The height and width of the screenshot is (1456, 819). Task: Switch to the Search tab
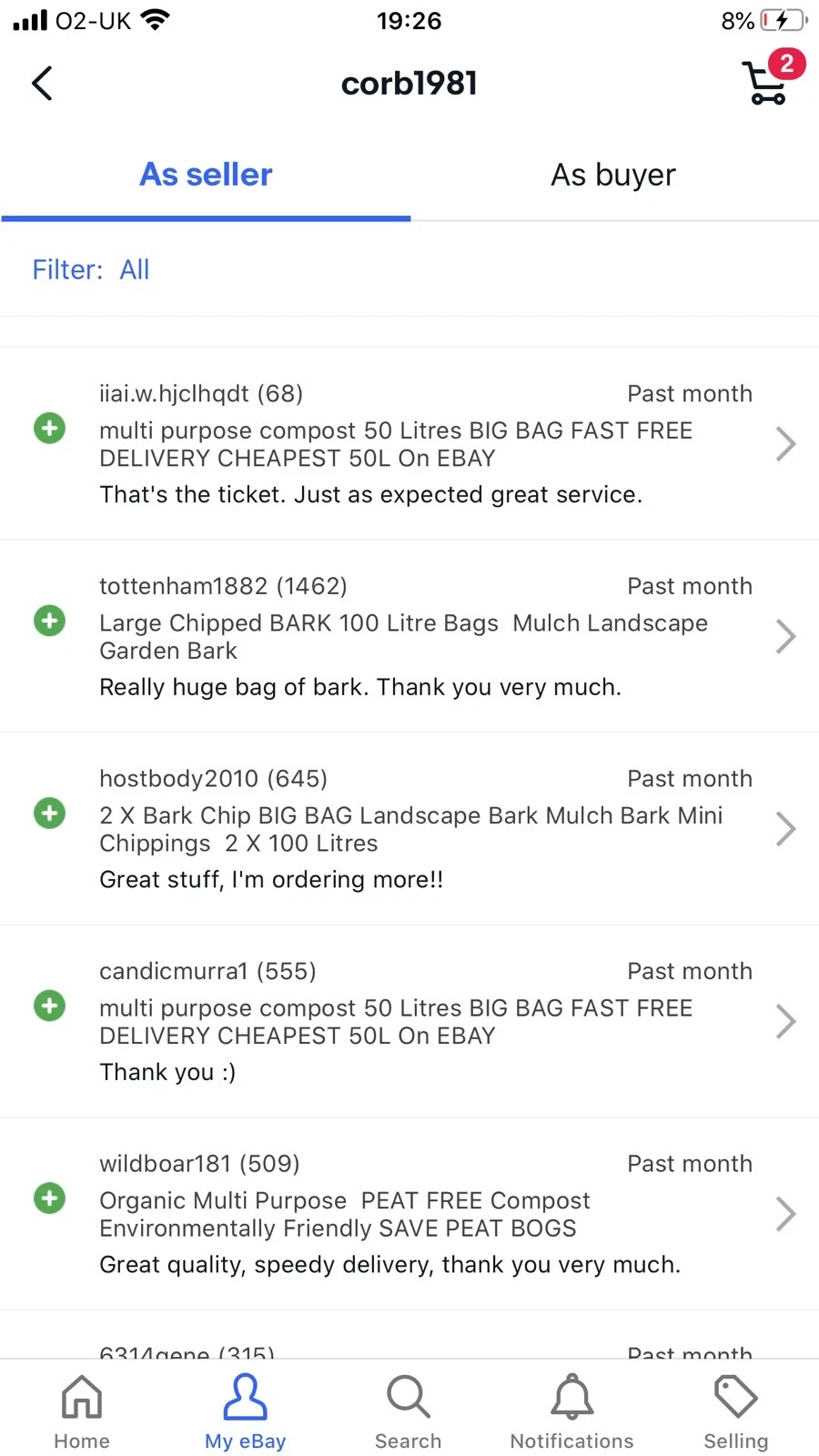click(408, 1410)
